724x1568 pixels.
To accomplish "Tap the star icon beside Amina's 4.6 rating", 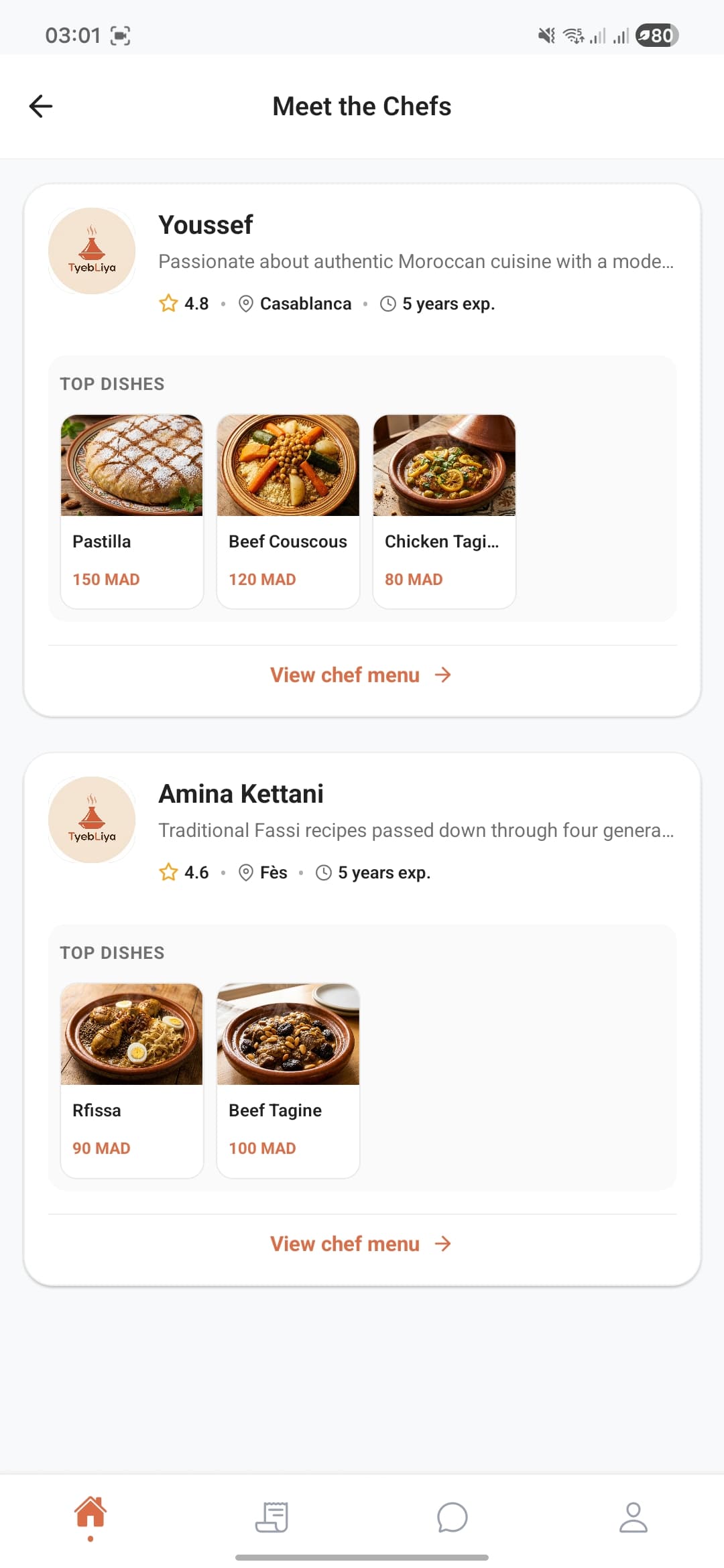I will point(170,872).
